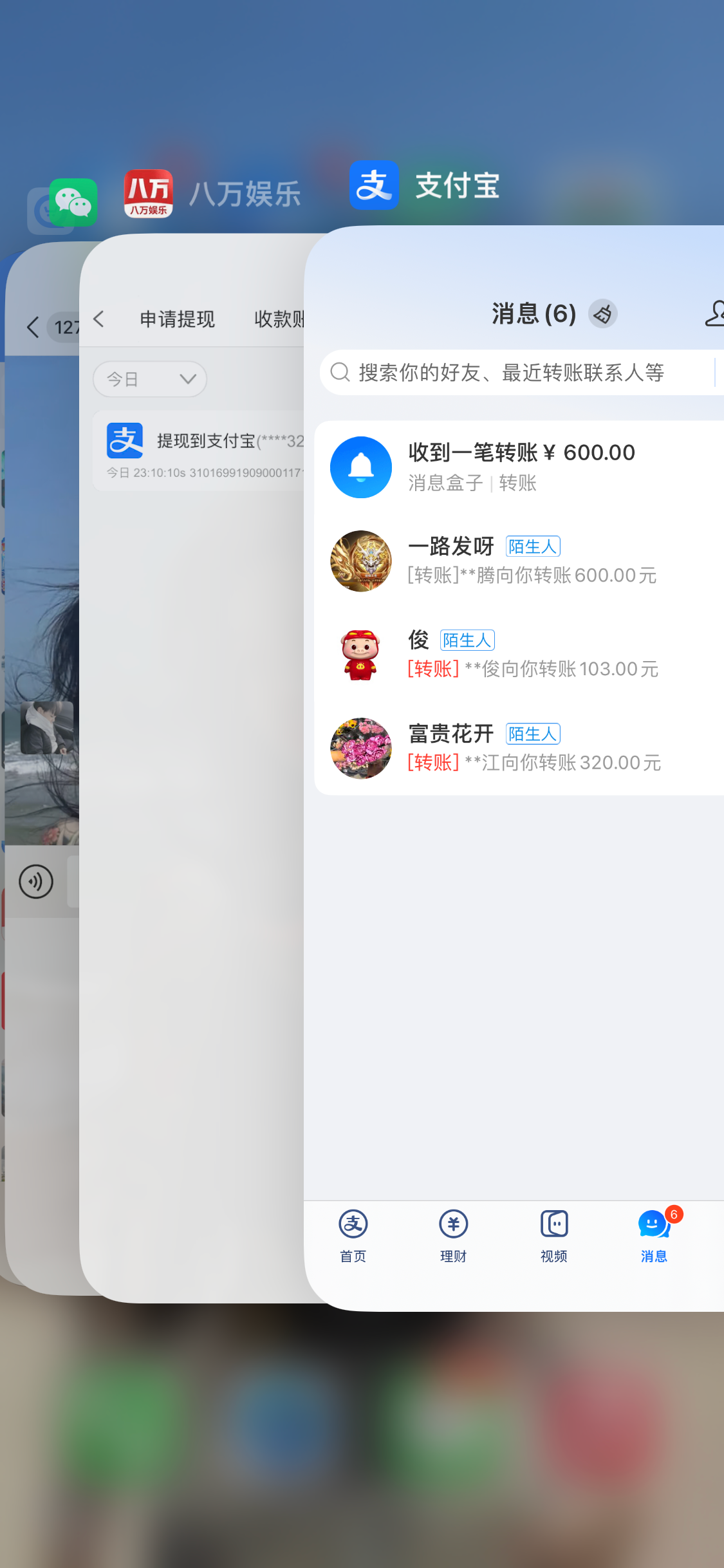Viewport: 724px width, 1568px height.
Task: Open the contacts icon beside 消息 title
Action: [x=714, y=313]
